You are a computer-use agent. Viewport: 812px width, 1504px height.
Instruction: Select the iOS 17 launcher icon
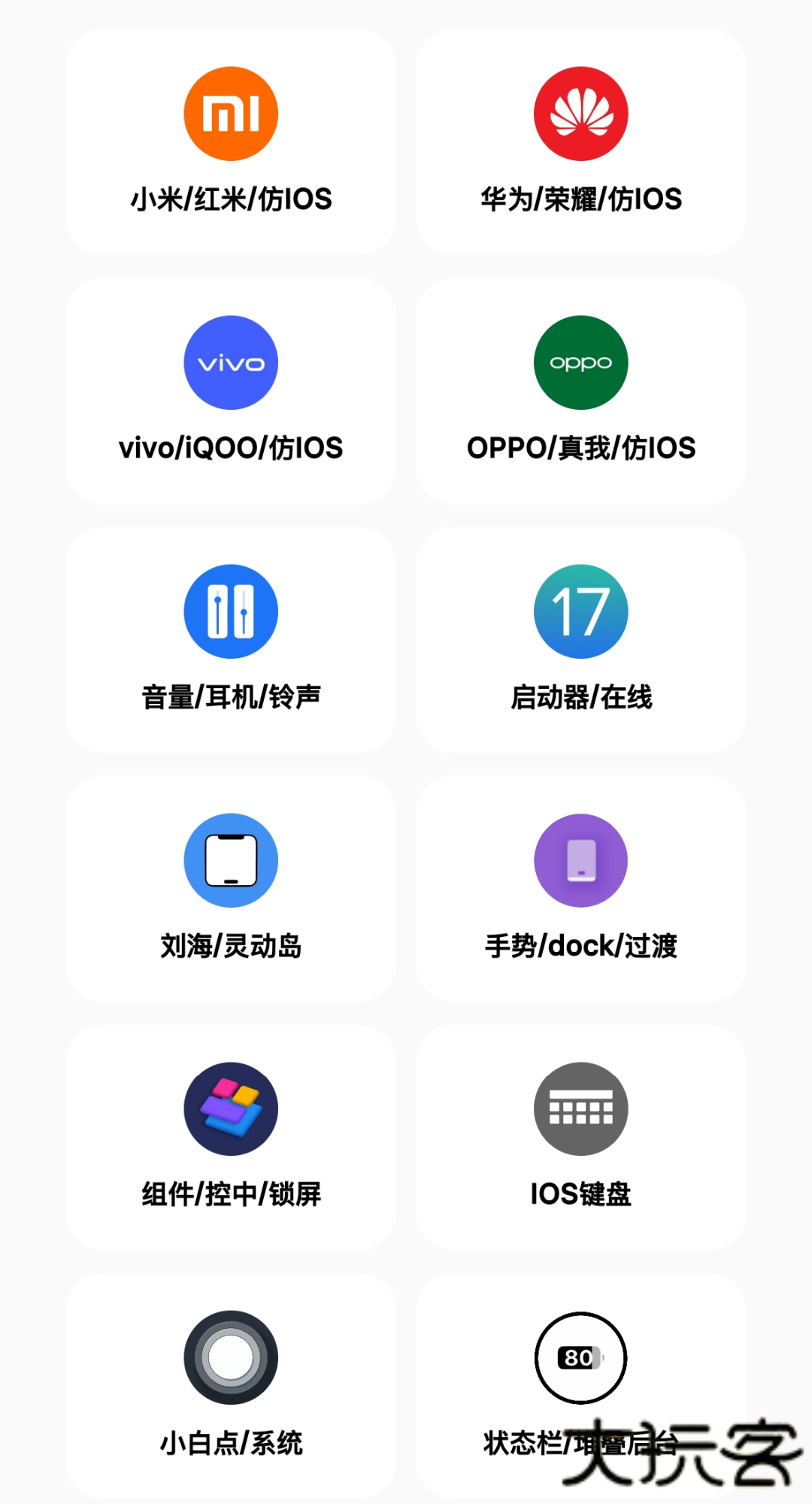point(580,611)
